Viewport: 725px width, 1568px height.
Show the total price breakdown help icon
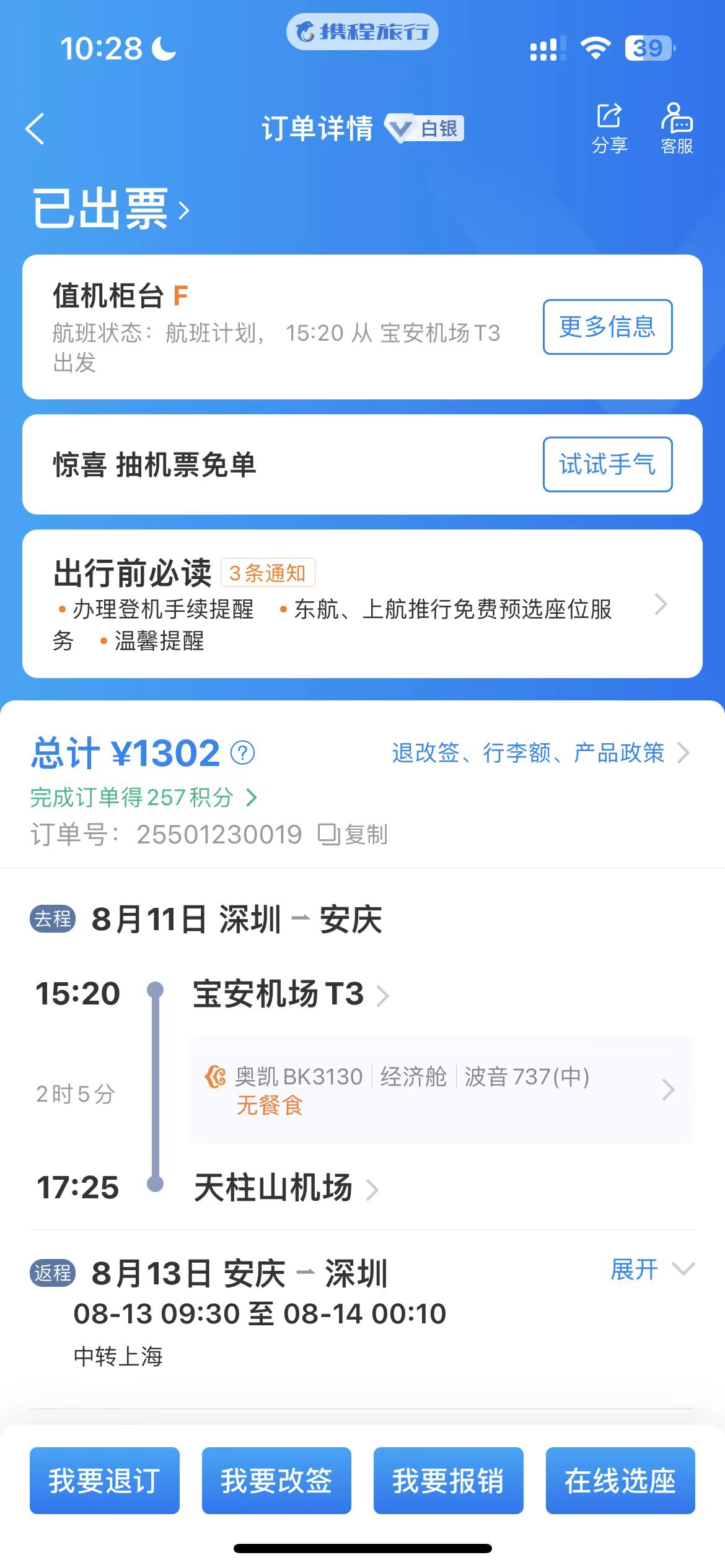[x=243, y=753]
